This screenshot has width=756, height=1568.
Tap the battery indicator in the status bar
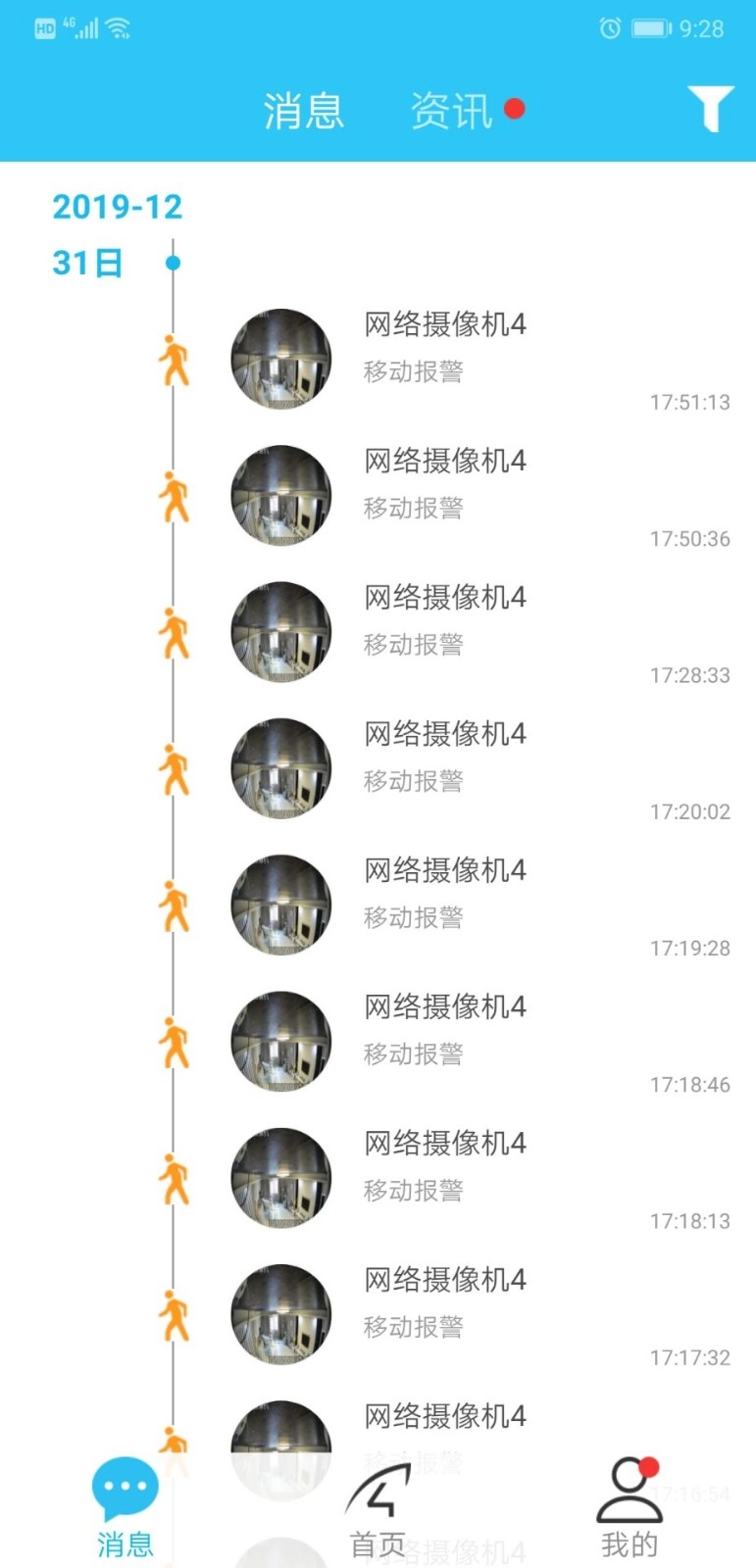[x=651, y=28]
